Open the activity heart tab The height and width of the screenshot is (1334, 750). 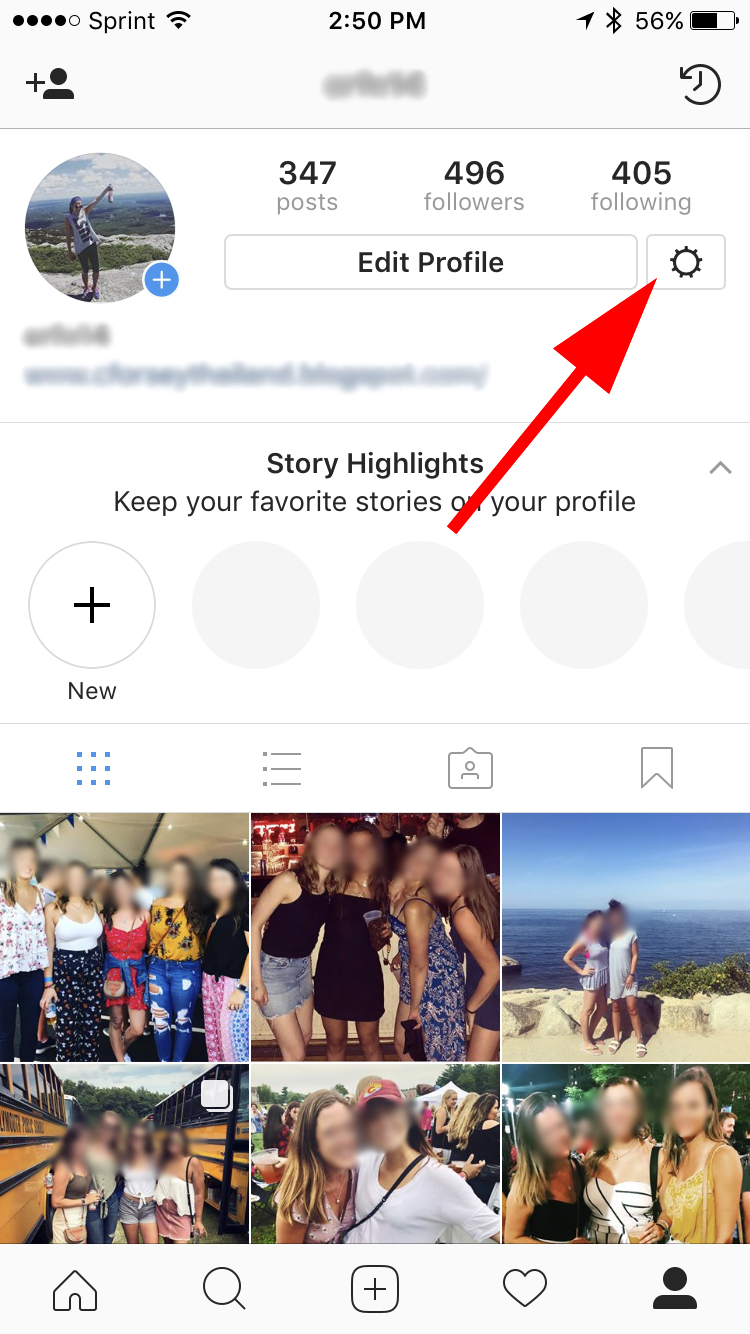tap(525, 1288)
